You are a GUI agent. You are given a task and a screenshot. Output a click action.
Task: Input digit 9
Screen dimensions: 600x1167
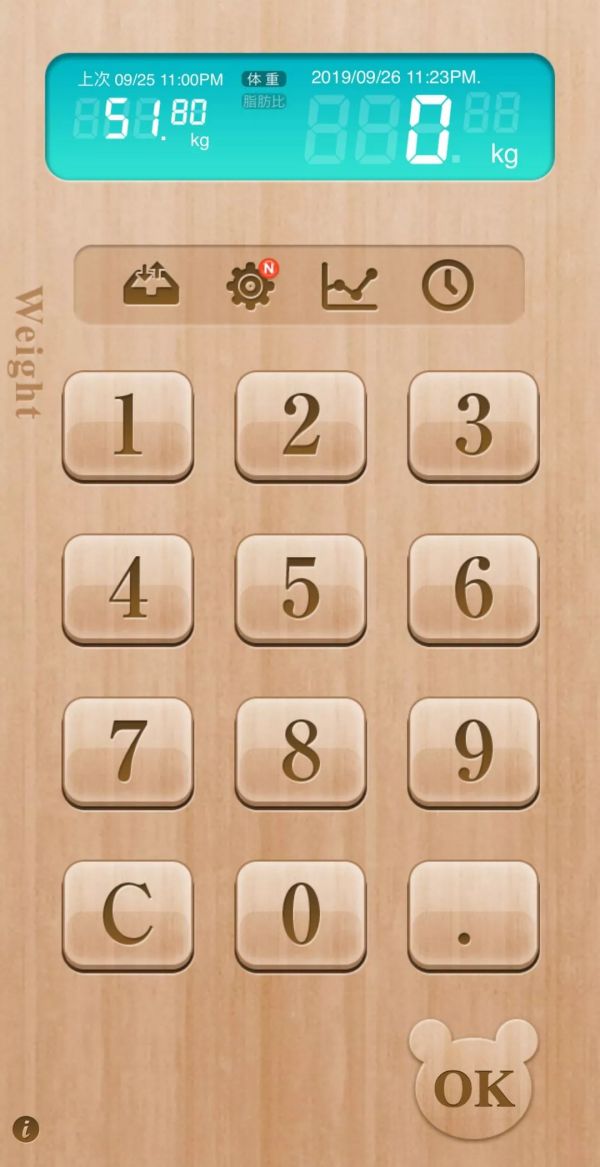coord(473,750)
